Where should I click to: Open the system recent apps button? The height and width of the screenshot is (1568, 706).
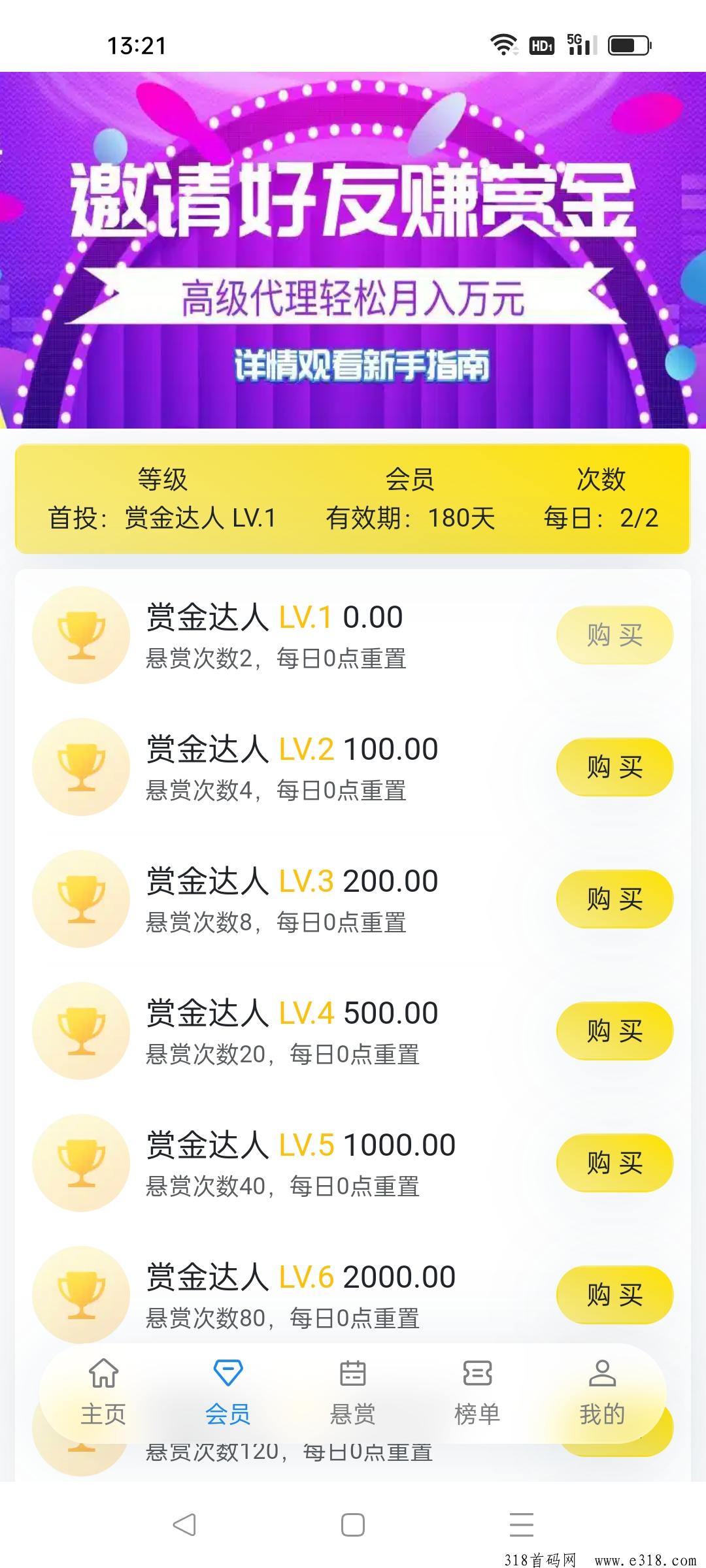click(x=522, y=1524)
